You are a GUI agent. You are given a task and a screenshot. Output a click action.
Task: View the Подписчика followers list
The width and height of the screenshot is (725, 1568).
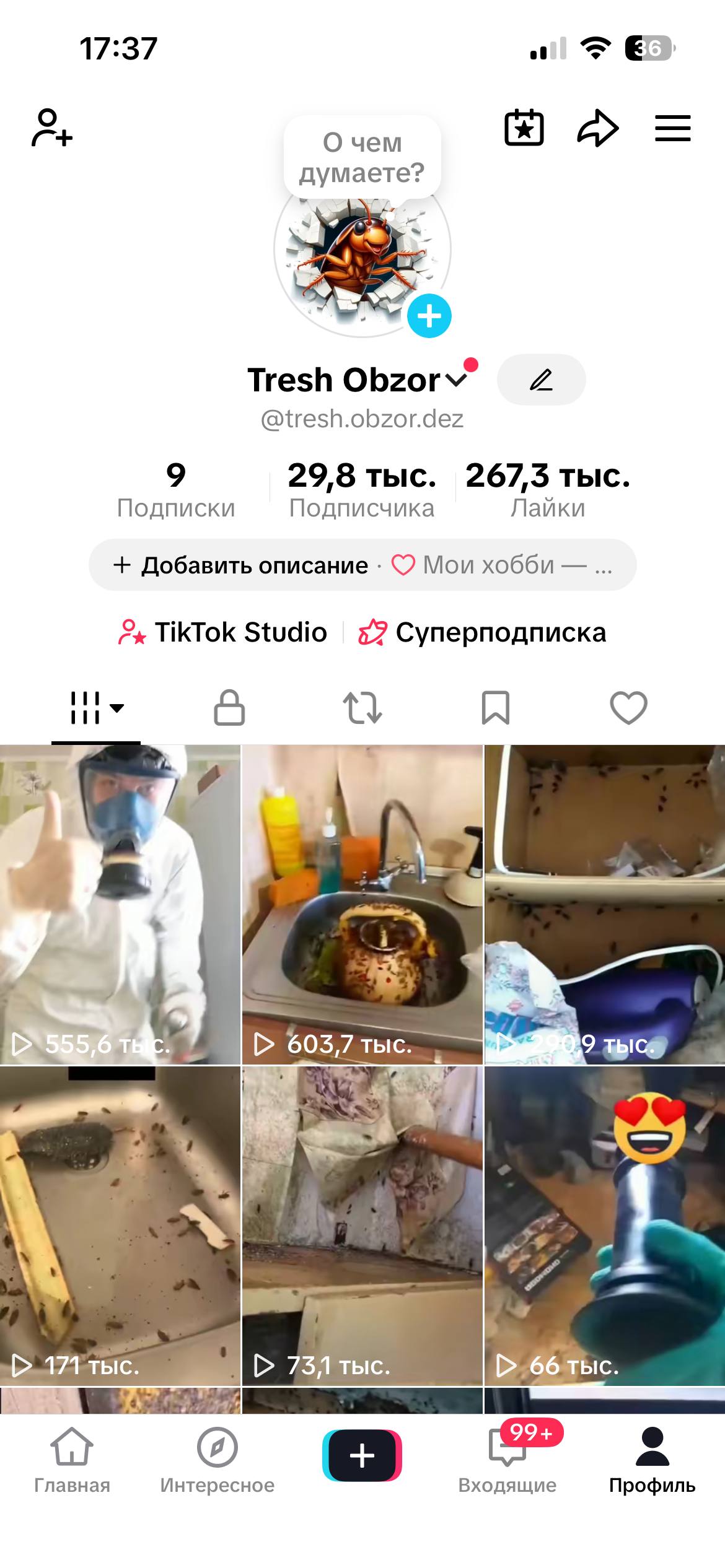(x=362, y=489)
